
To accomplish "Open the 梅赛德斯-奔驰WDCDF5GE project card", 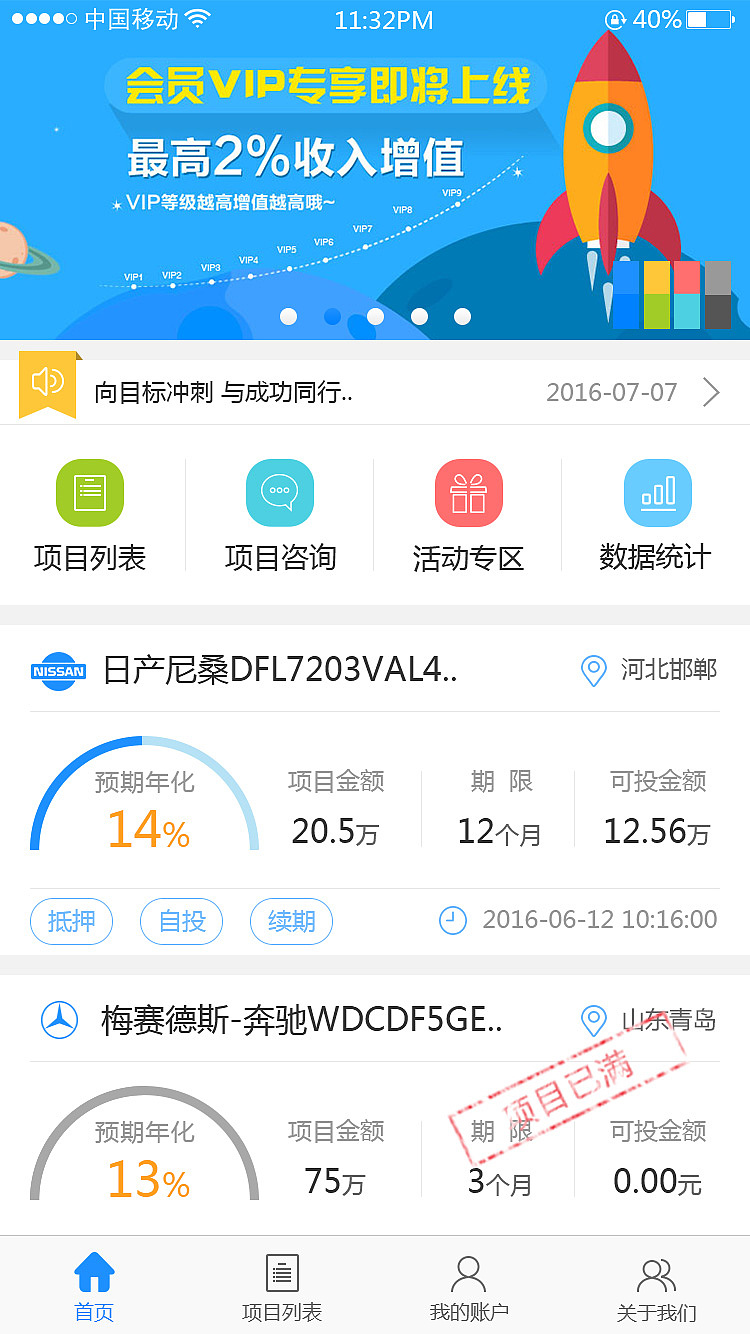I will click(x=375, y=1105).
